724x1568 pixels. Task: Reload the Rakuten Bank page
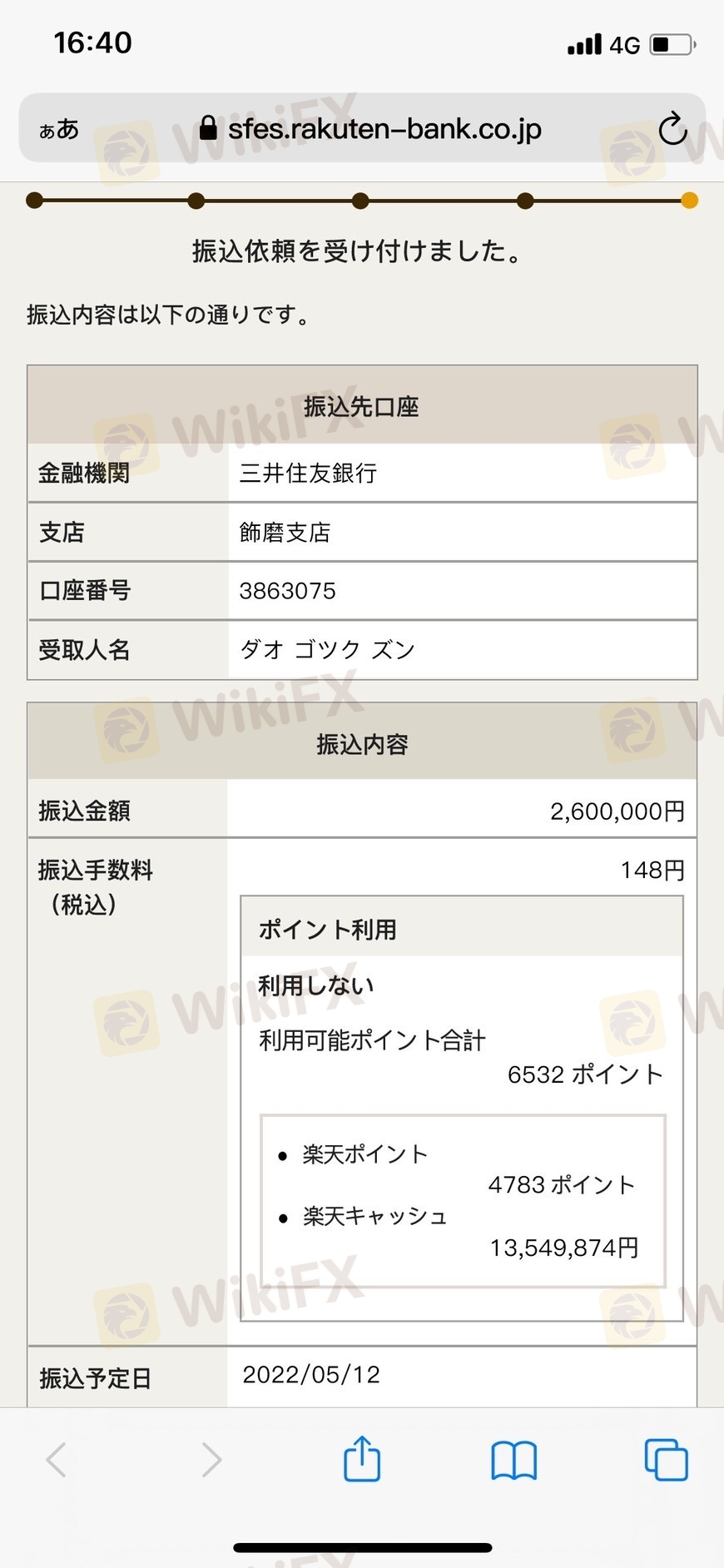tap(672, 129)
